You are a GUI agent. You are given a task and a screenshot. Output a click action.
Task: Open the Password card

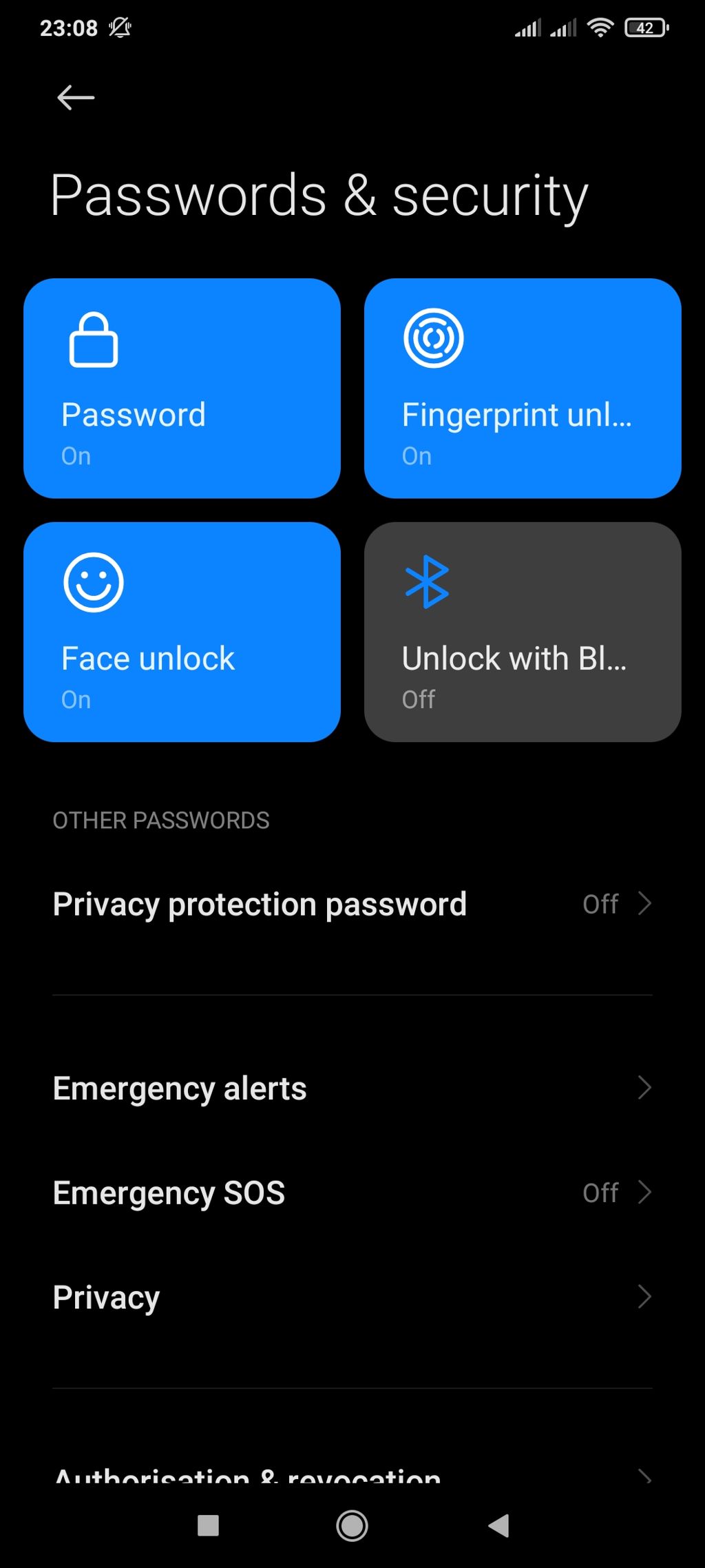click(182, 388)
